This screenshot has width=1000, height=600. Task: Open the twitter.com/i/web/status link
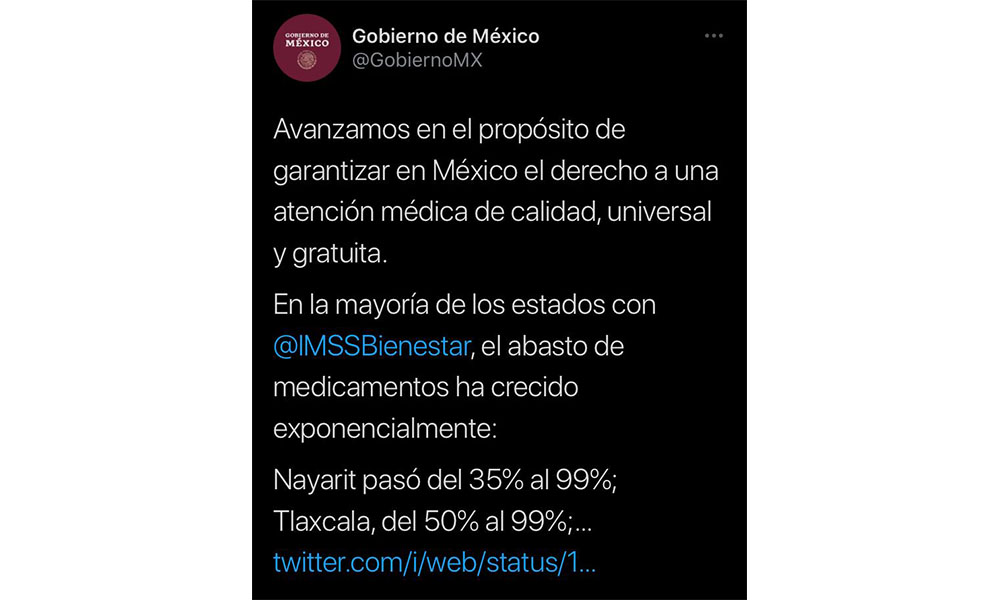coord(434,562)
